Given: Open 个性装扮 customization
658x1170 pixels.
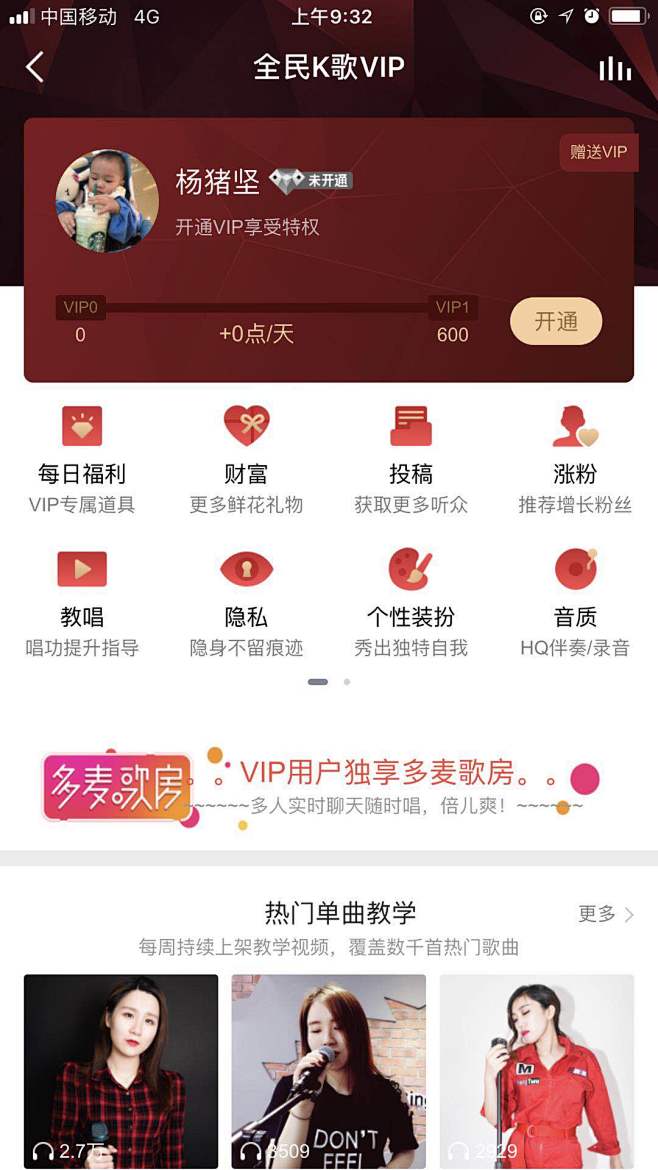Looking at the screenshot, I should click(x=410, y=602).
